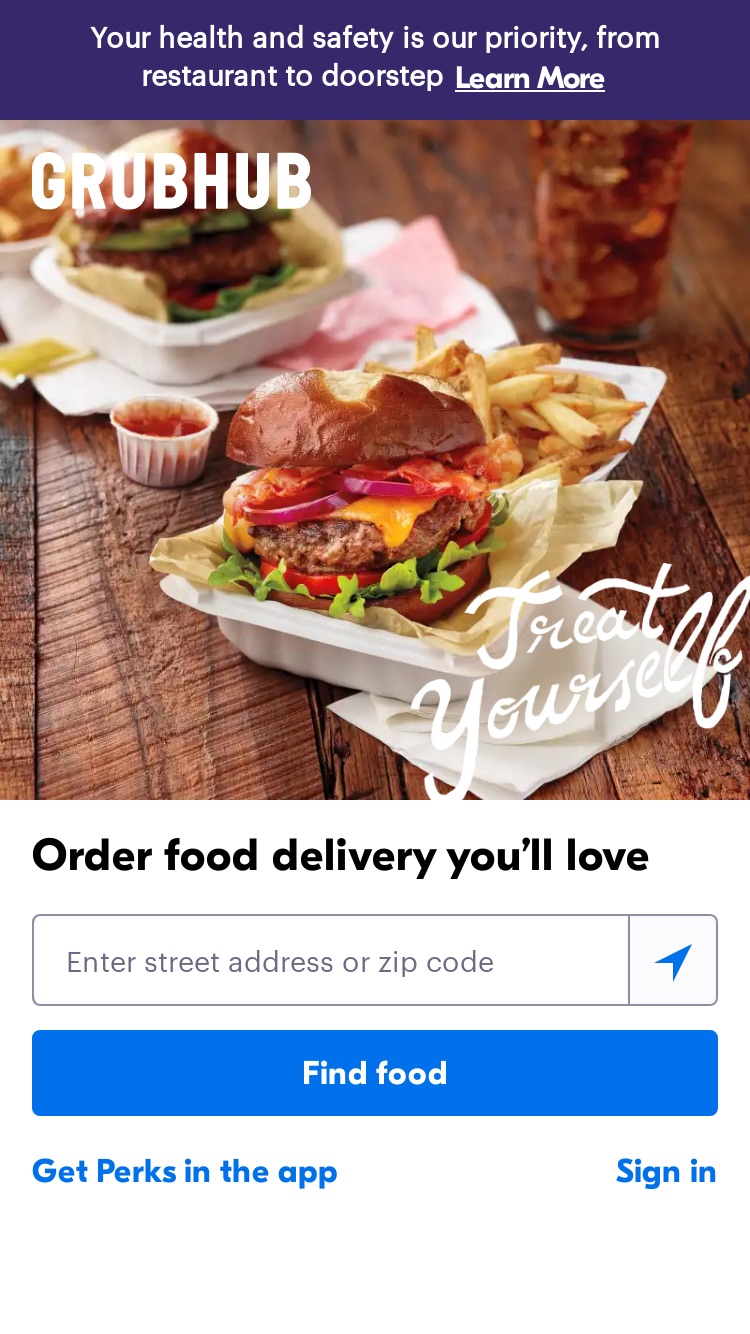
Task: Open Get Perks in the app link
Action: [185, 1171]
